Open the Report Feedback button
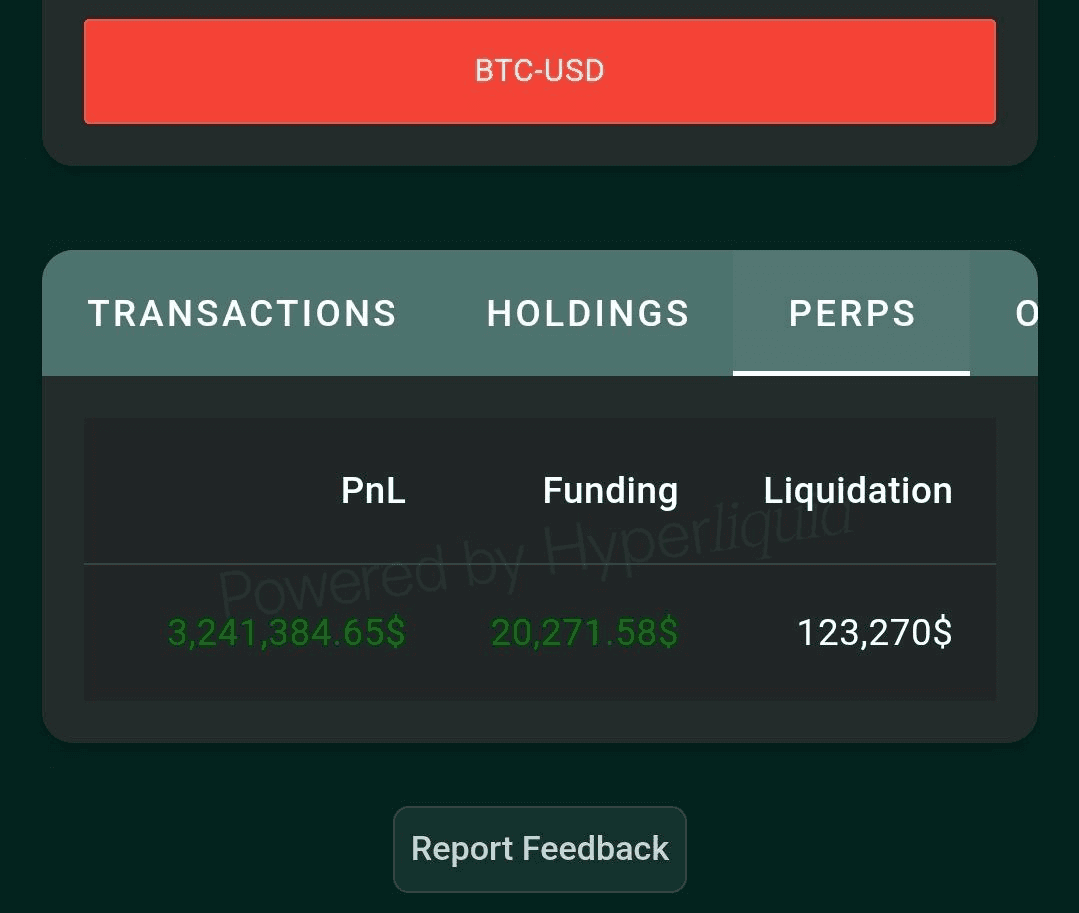Image resolution: width=1079 pixels, height=913 pixels. (x=539, y=849)
